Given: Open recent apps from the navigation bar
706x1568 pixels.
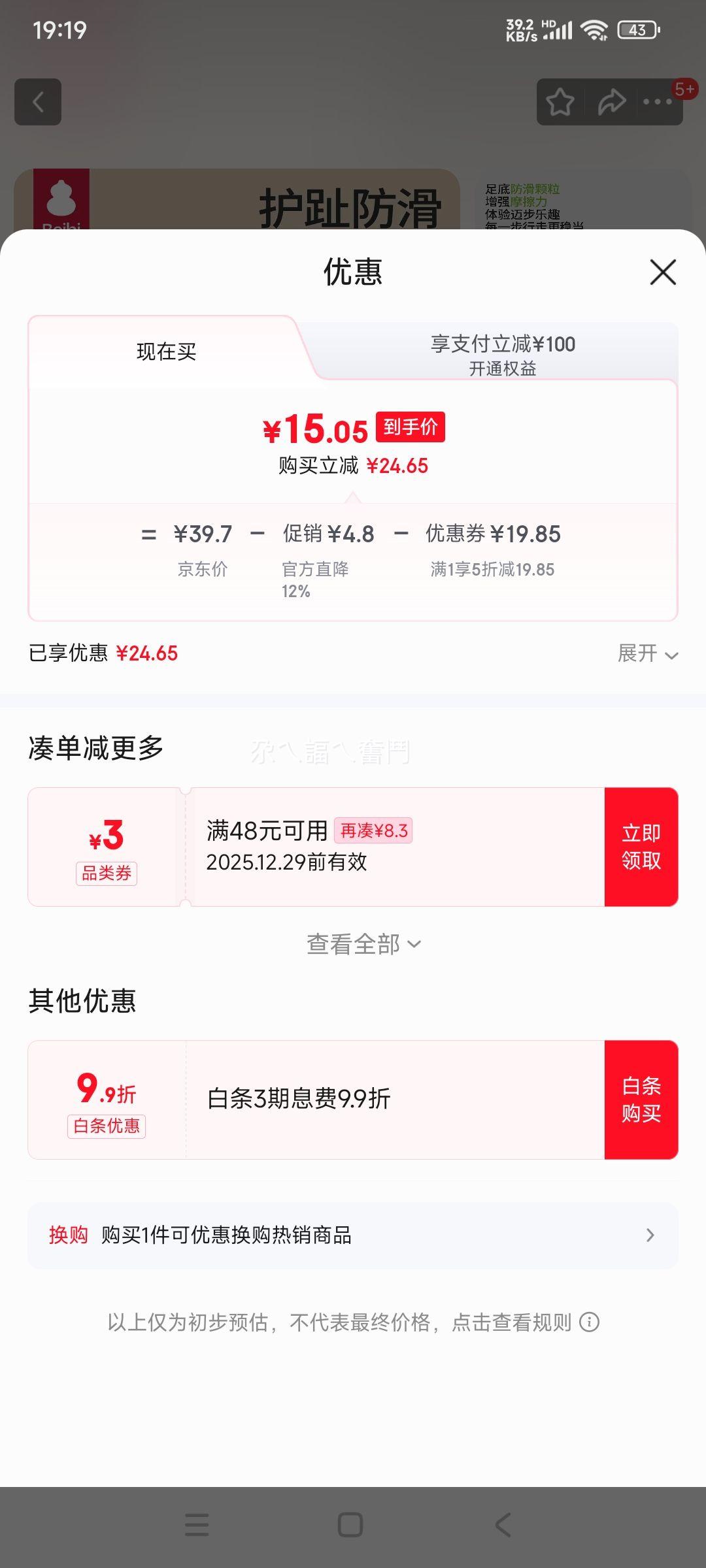Looking at the screenshot, I should click(x=197, y=1525).
